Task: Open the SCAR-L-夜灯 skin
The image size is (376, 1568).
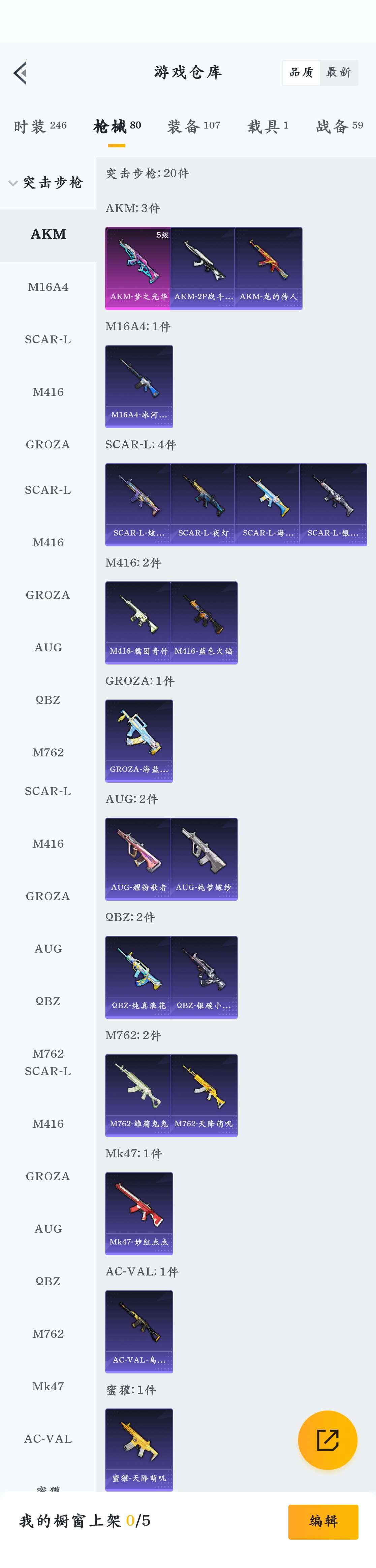Action: tap(203, 504)
